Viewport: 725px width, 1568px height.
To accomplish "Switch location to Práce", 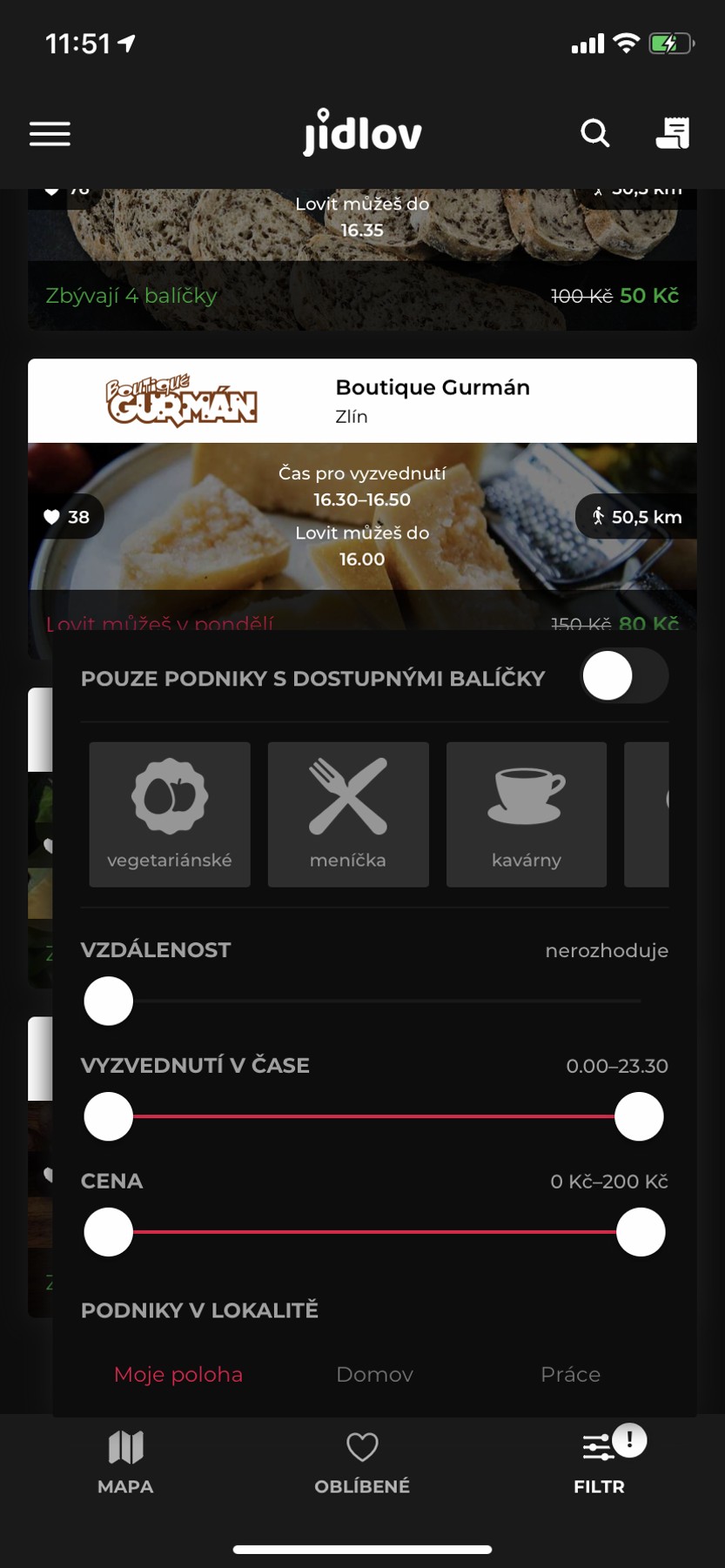I will 570,1374.
